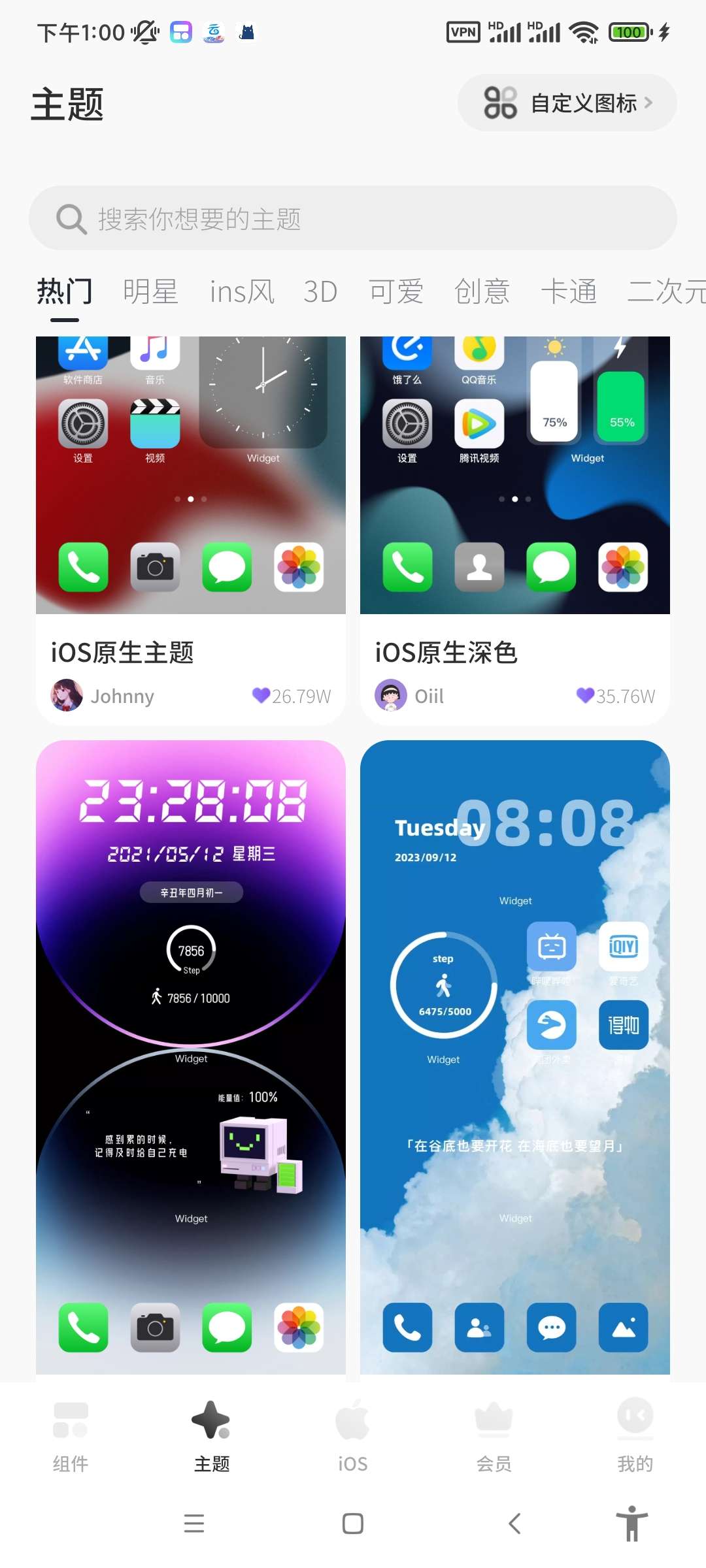Image resolution: width=706 pixels, height=1568 pixels.
Task: Open the iOS原生深色 theme card
Action: tap(514, 497)
